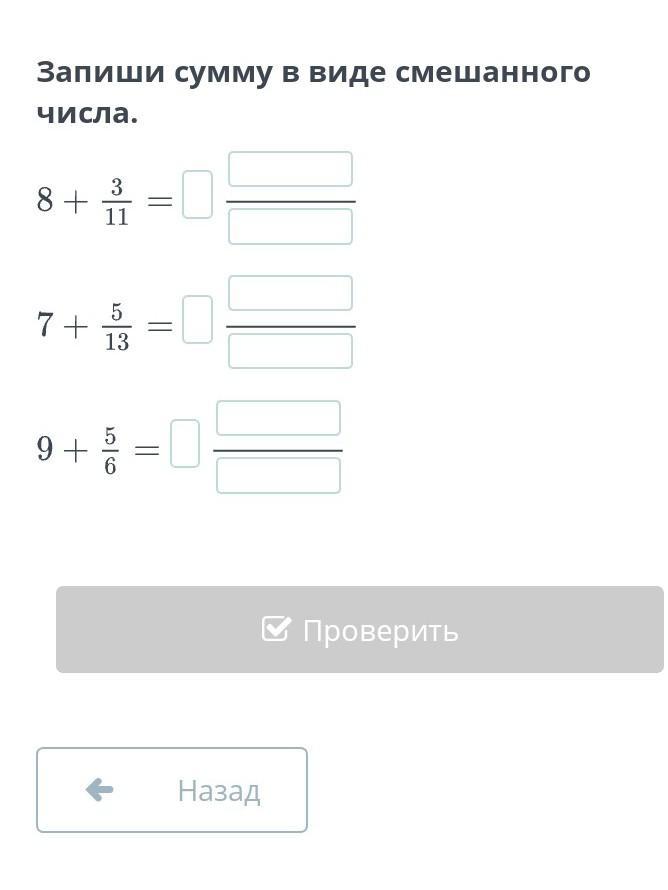Tap whole-number box for 9 + 5/6
This screenshot has width=668, height=890.
coord(185,443)
